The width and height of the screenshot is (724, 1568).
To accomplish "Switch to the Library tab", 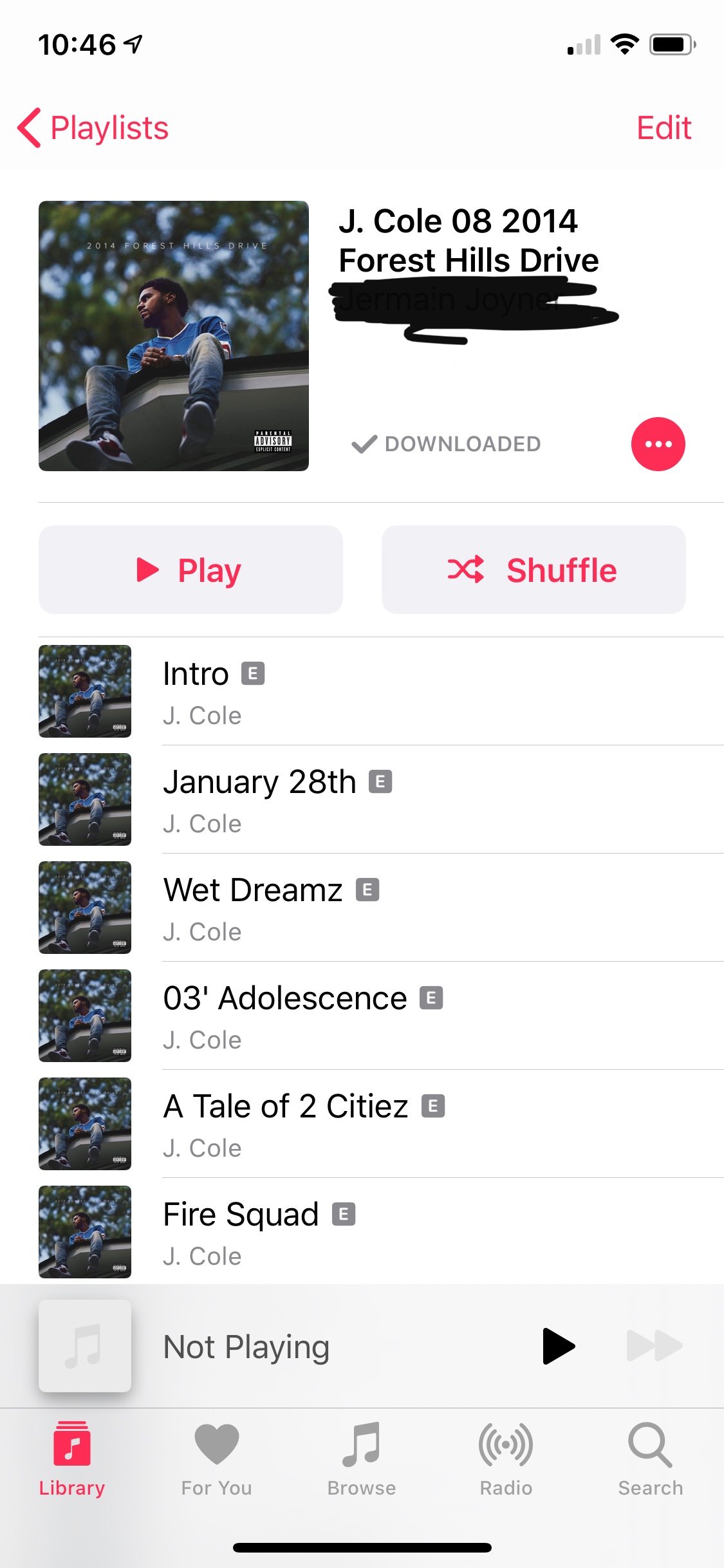I will (72, 1460).
